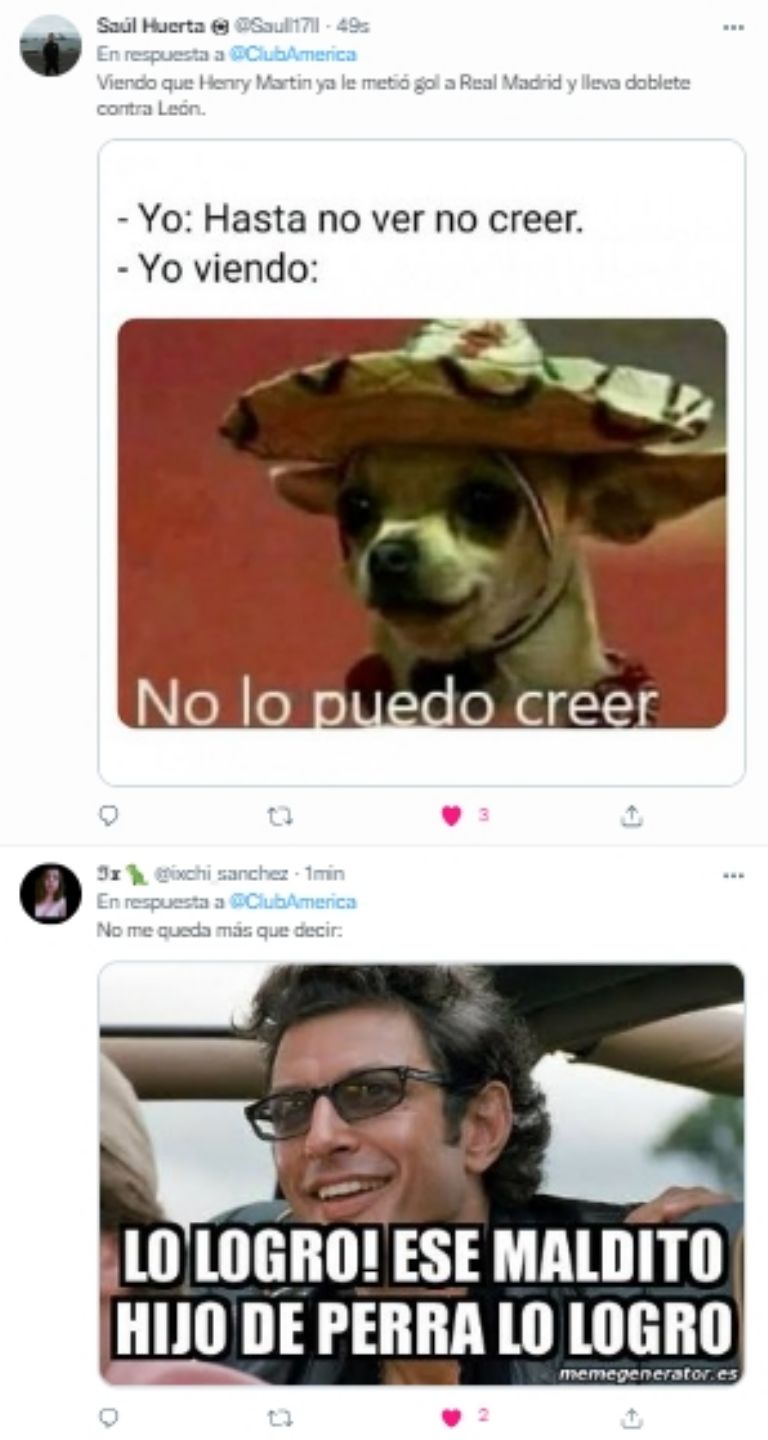Like ixchi_sanchez's tweet
The height and width of the screenshot is (1440, 768).
[452, 1417]
